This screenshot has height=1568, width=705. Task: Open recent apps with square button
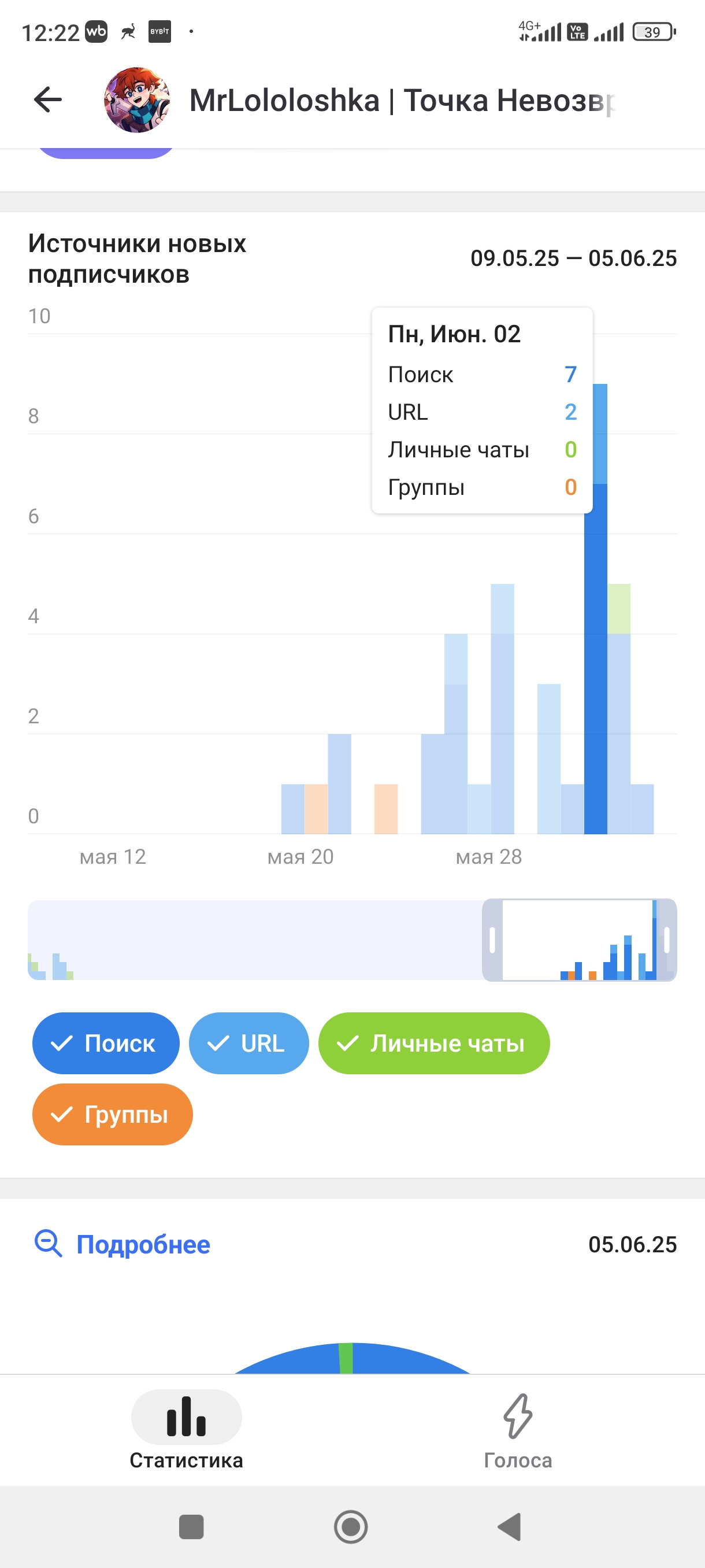pos(191,1526)
